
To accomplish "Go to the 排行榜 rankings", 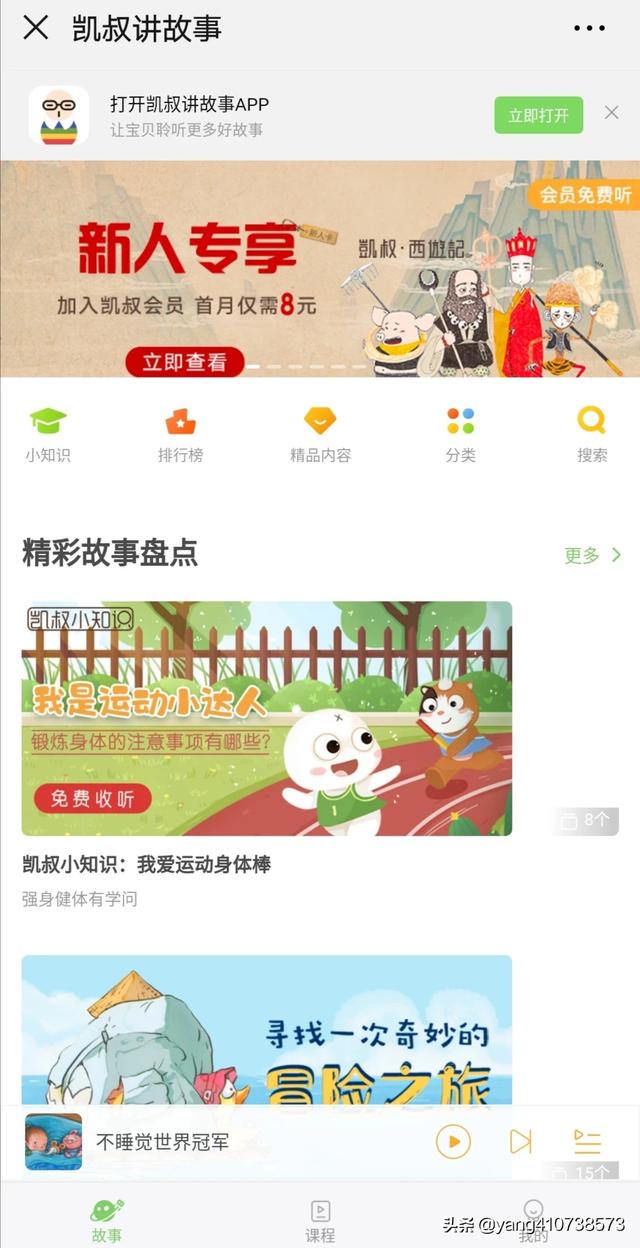I will click(180, 435).
